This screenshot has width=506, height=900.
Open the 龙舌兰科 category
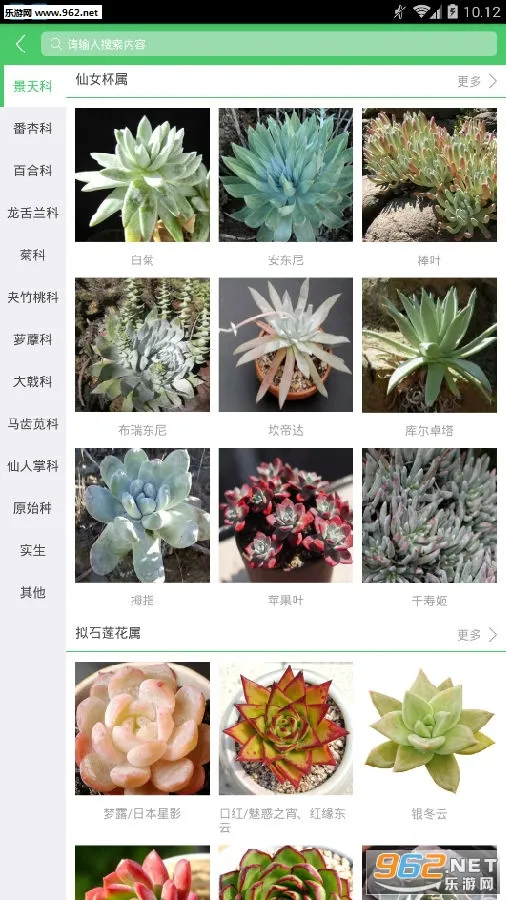click(x=33, y=213)
